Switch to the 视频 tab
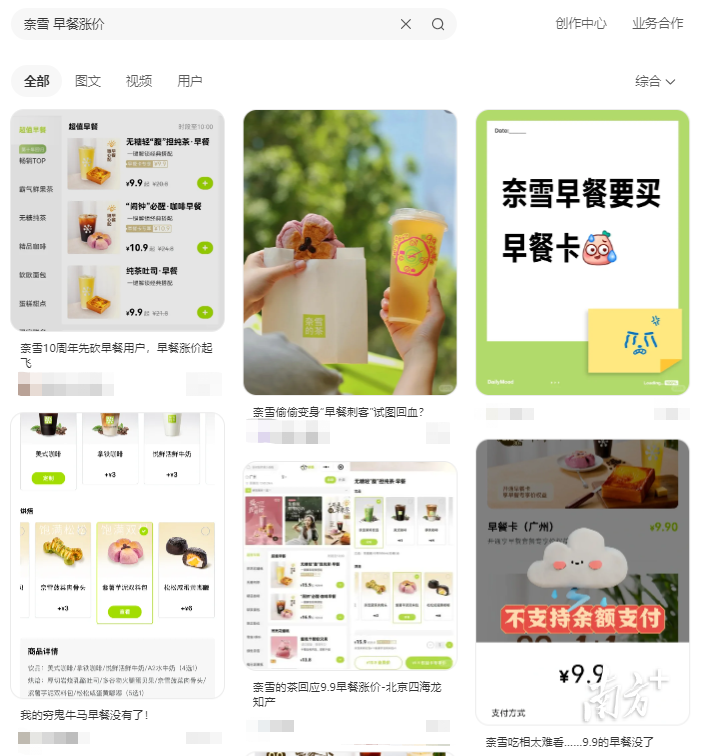The width and height of the screenshot is (702, 756). coord(139,81)
